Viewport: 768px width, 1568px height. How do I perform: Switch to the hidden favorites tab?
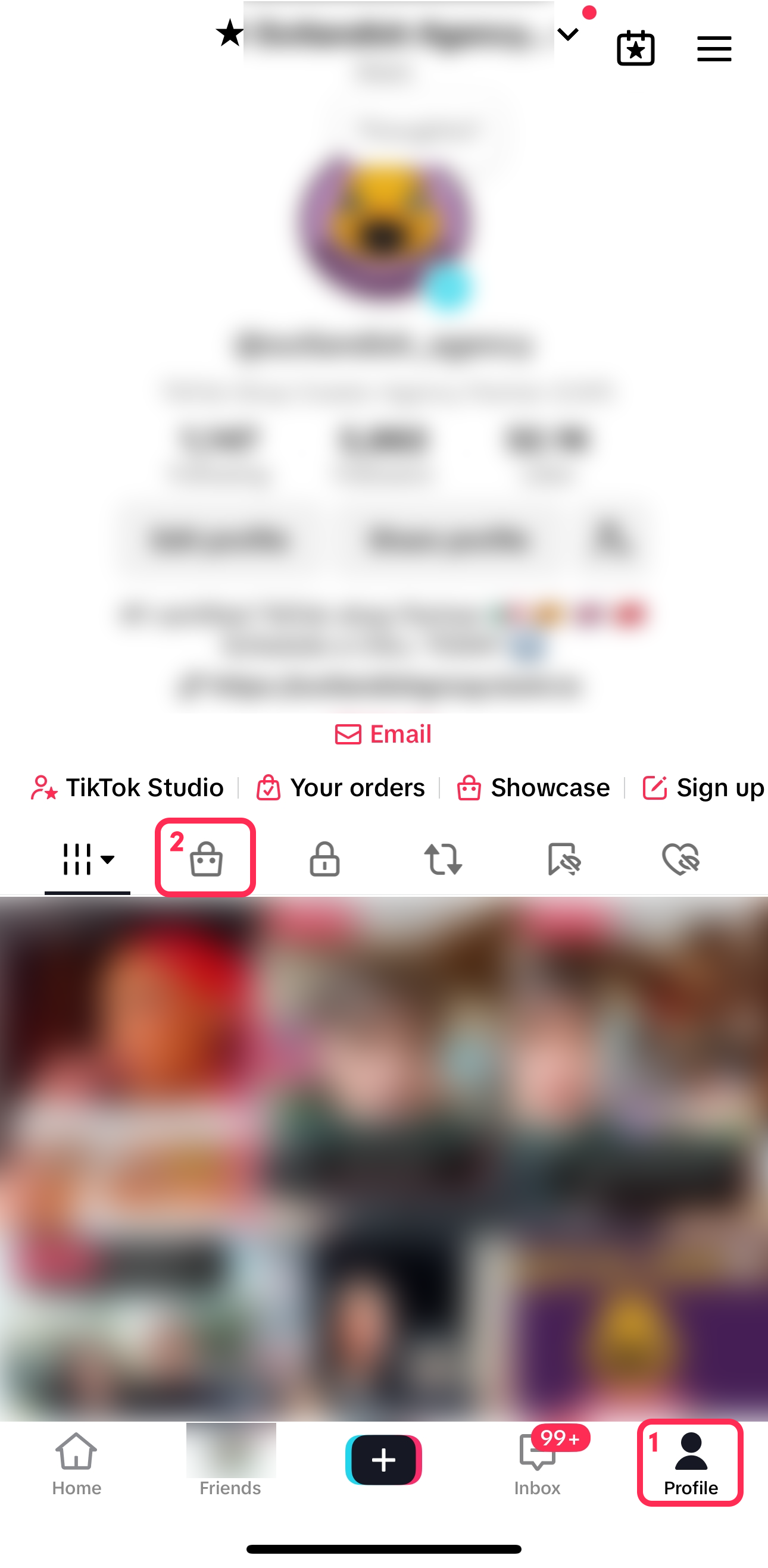click(x=563, y=859)
